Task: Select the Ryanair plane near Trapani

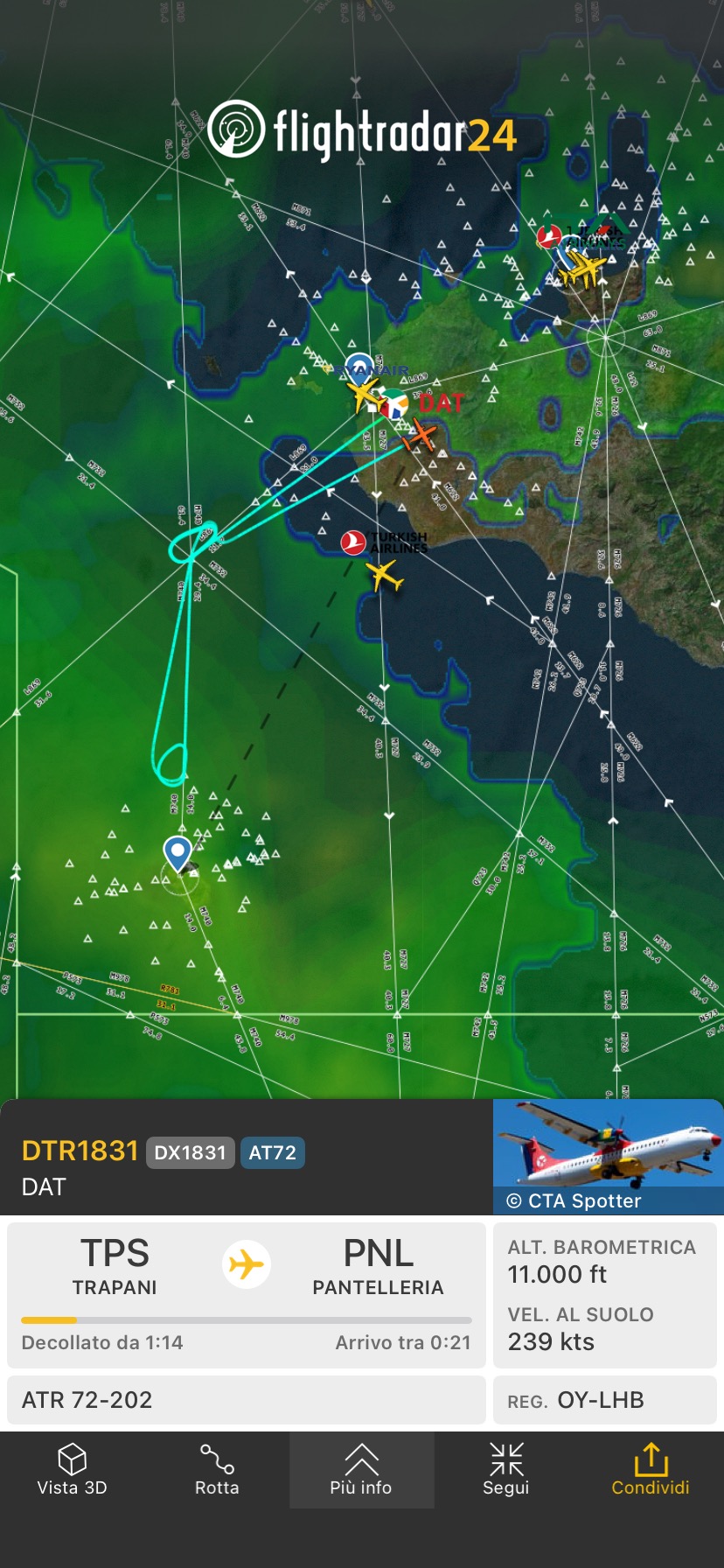Action: coord(365,394)
